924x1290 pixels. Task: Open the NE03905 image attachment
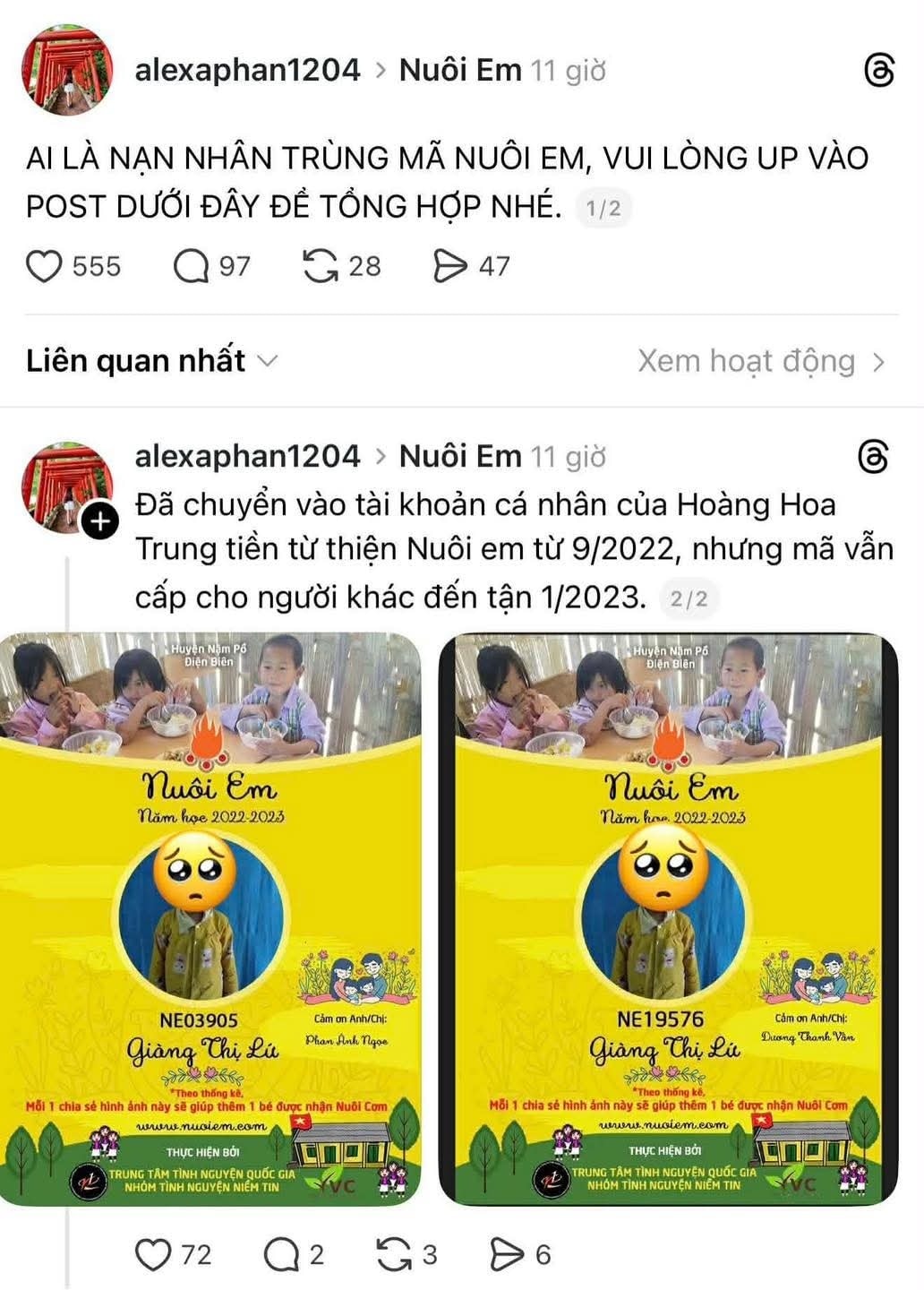pyautogui.click(x=210, y=918)
